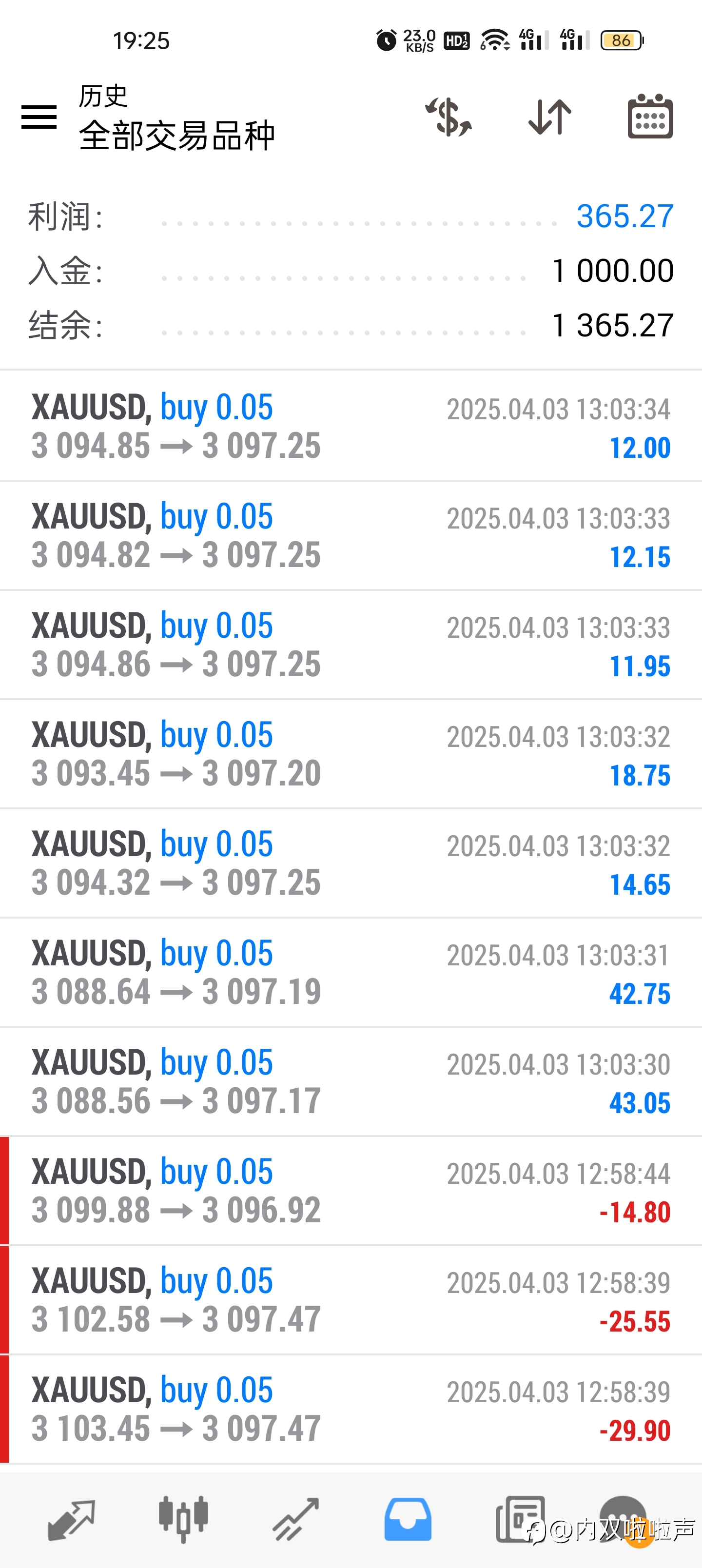
Task: Open the trade with profit 12.00
Action: pos(351,426)
